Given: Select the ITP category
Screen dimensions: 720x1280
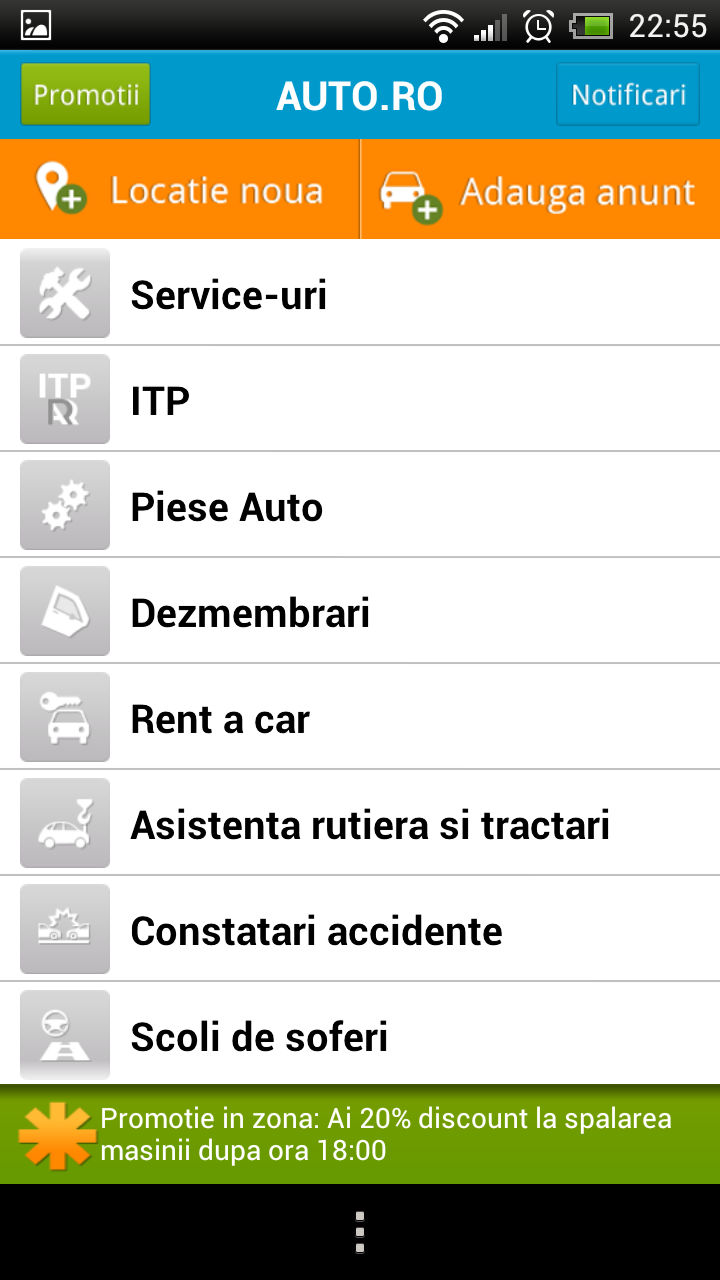Looking at the screenshot, I should point(360,399).
